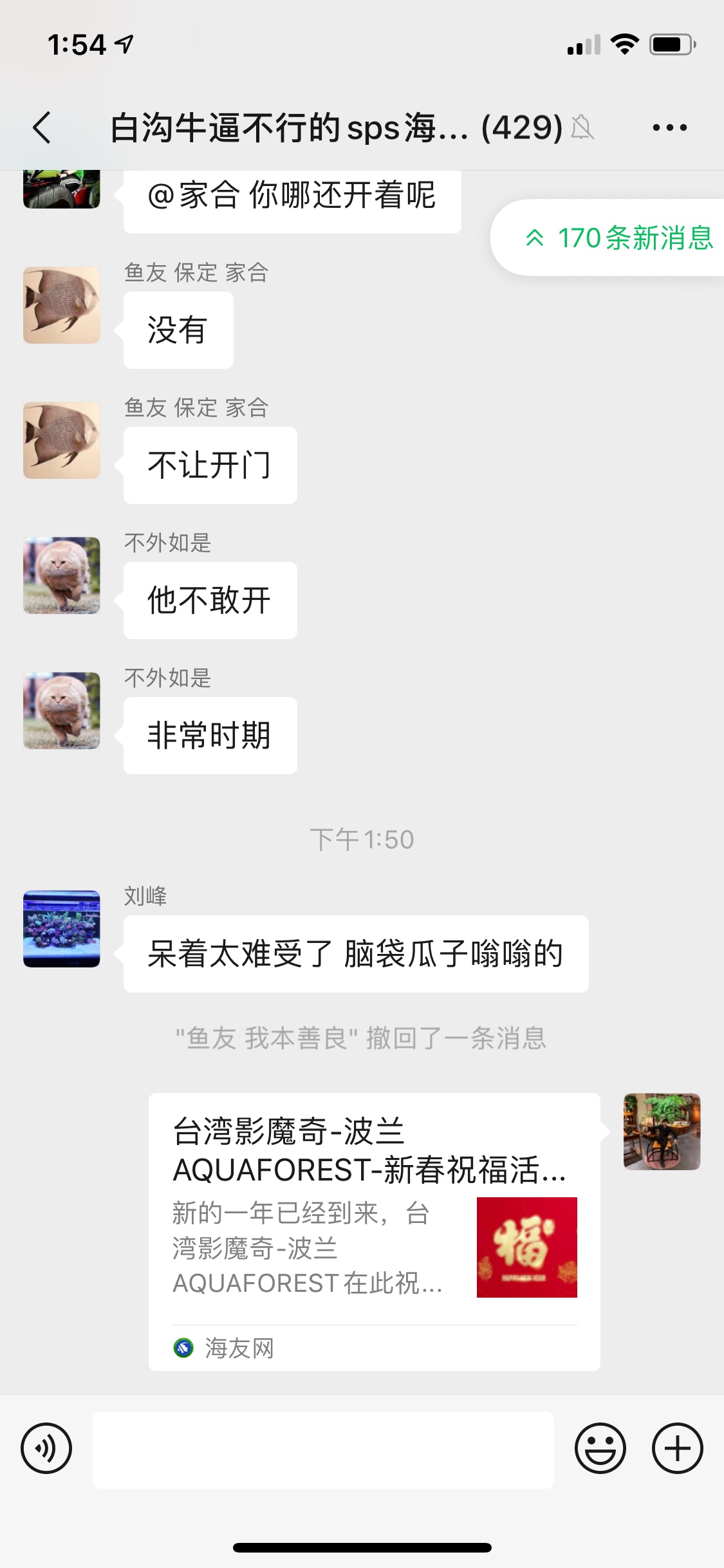Viewport: 724px width, 1568px height.
Task: Switch to voice message input
Action: pyautogui.click(x=46, y=1448)
